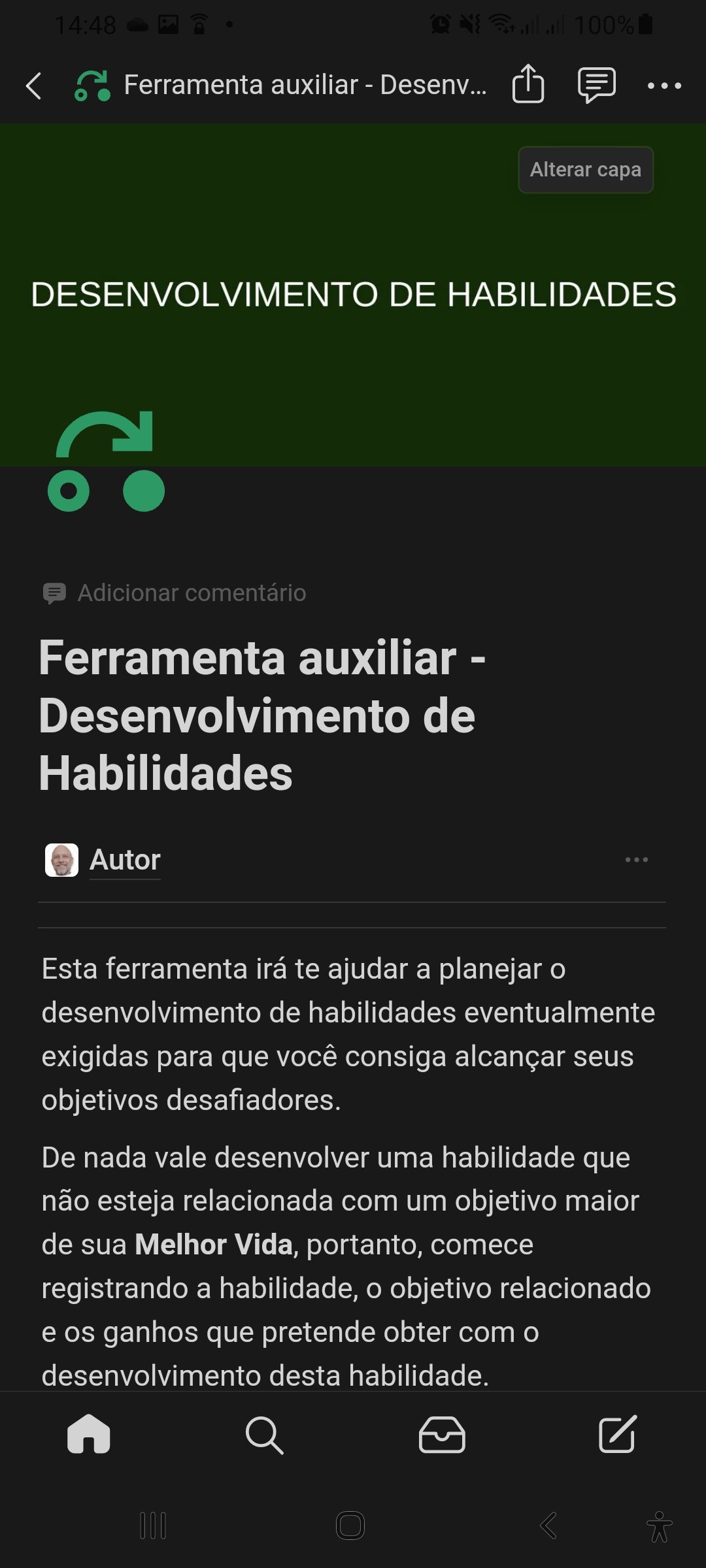Tap the Alterar capa button

click(586, 170)
